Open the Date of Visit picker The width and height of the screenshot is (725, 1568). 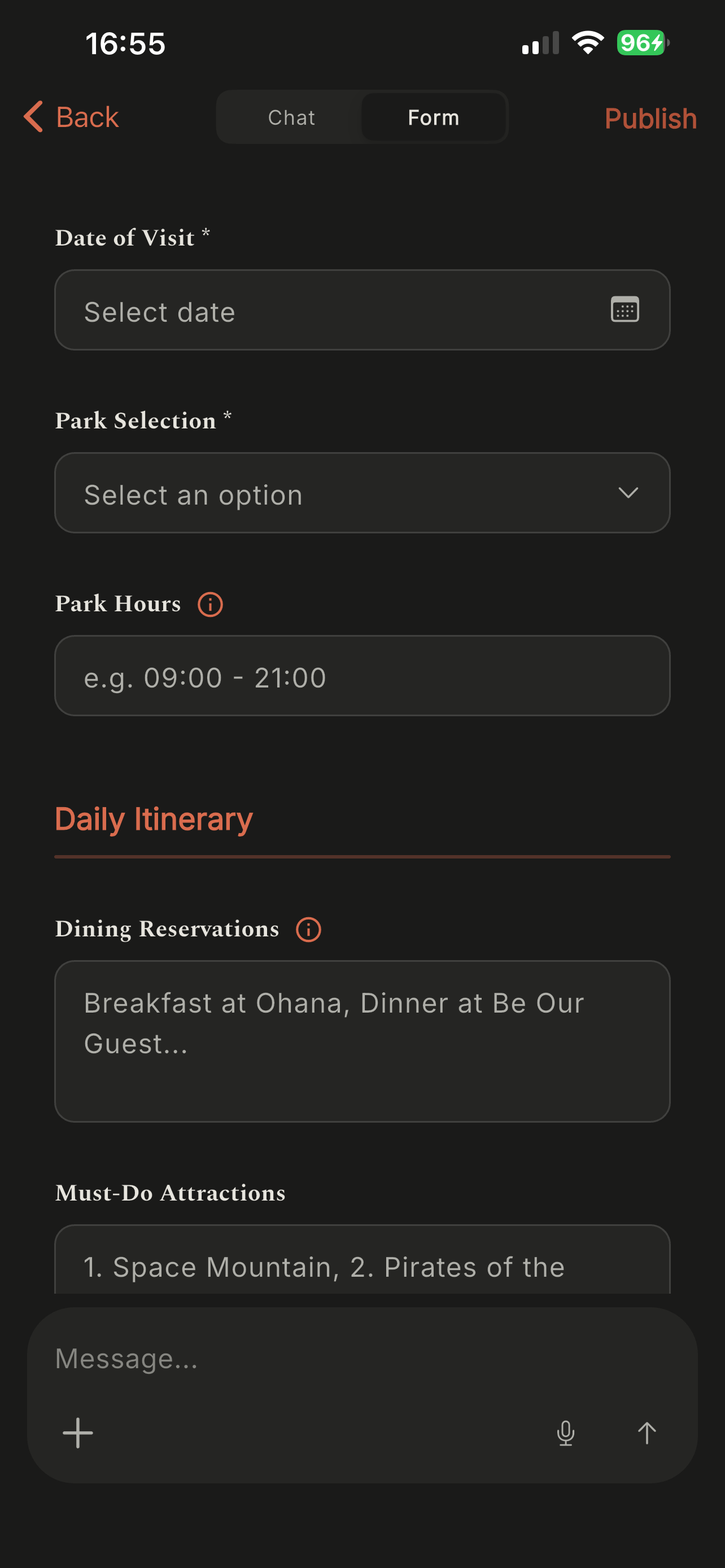[x=362, y=310]
